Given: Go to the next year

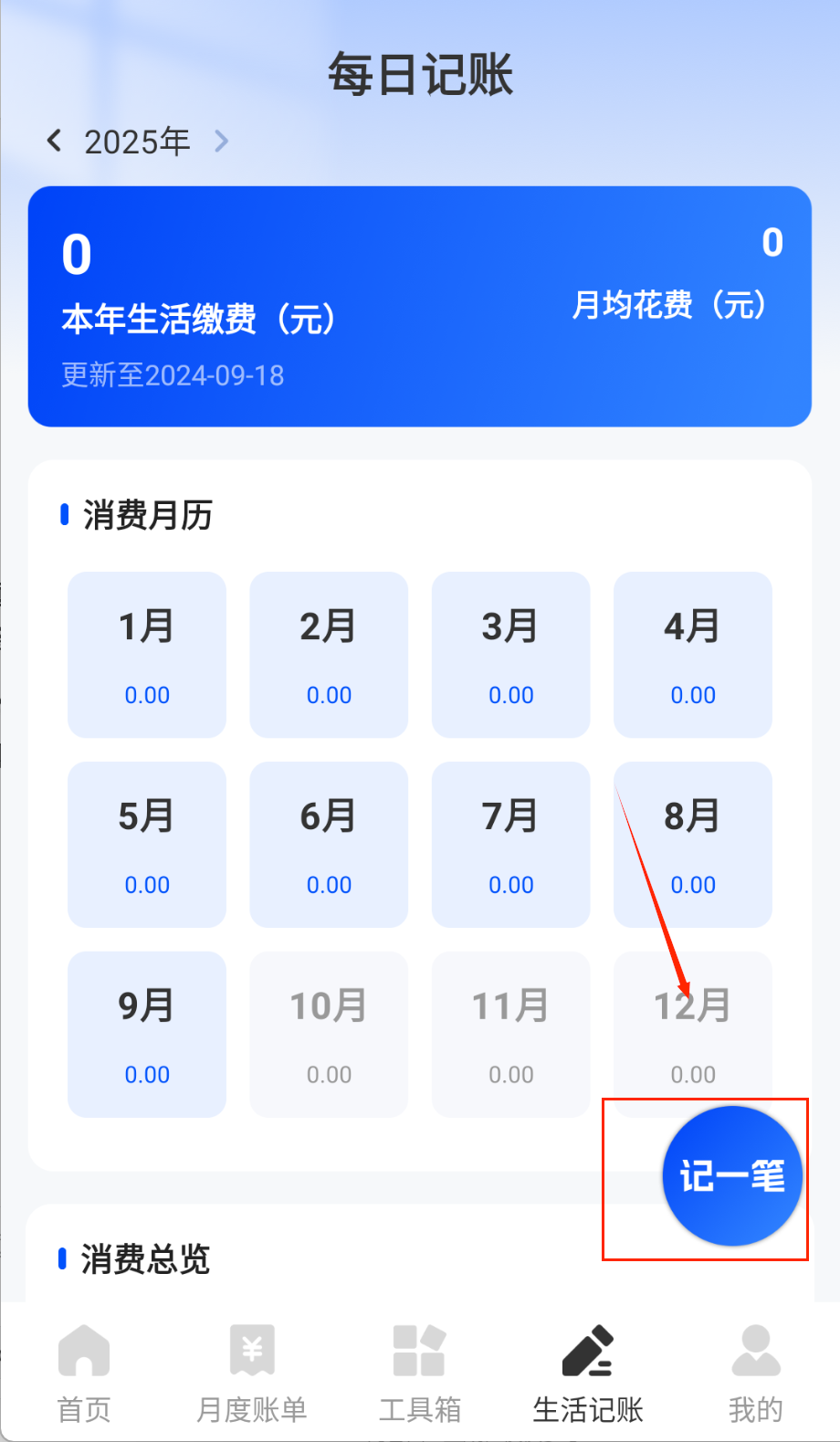Looking at the screenshot, I should pos(221,141).
